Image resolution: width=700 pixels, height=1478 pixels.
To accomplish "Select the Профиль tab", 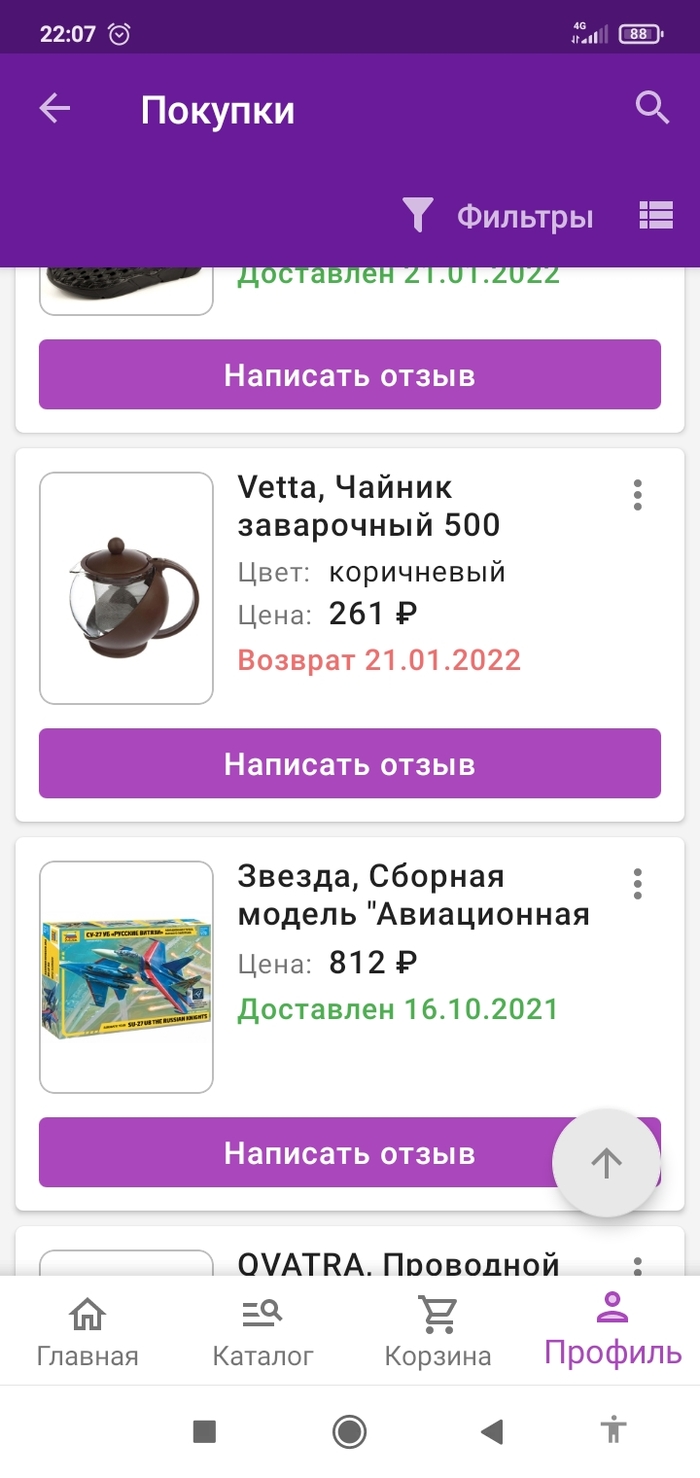I will tap(612, 1330).
